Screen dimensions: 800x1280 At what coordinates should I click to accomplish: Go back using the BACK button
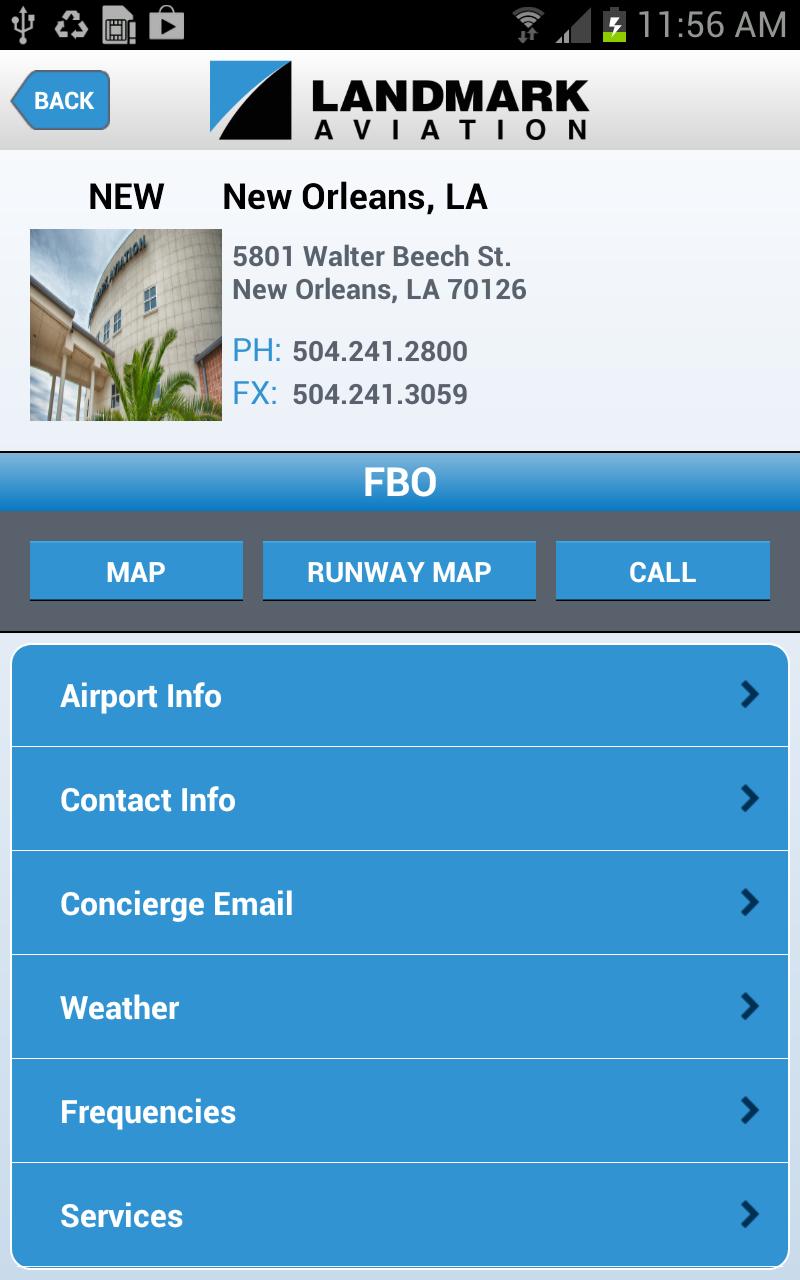[61, 101]
